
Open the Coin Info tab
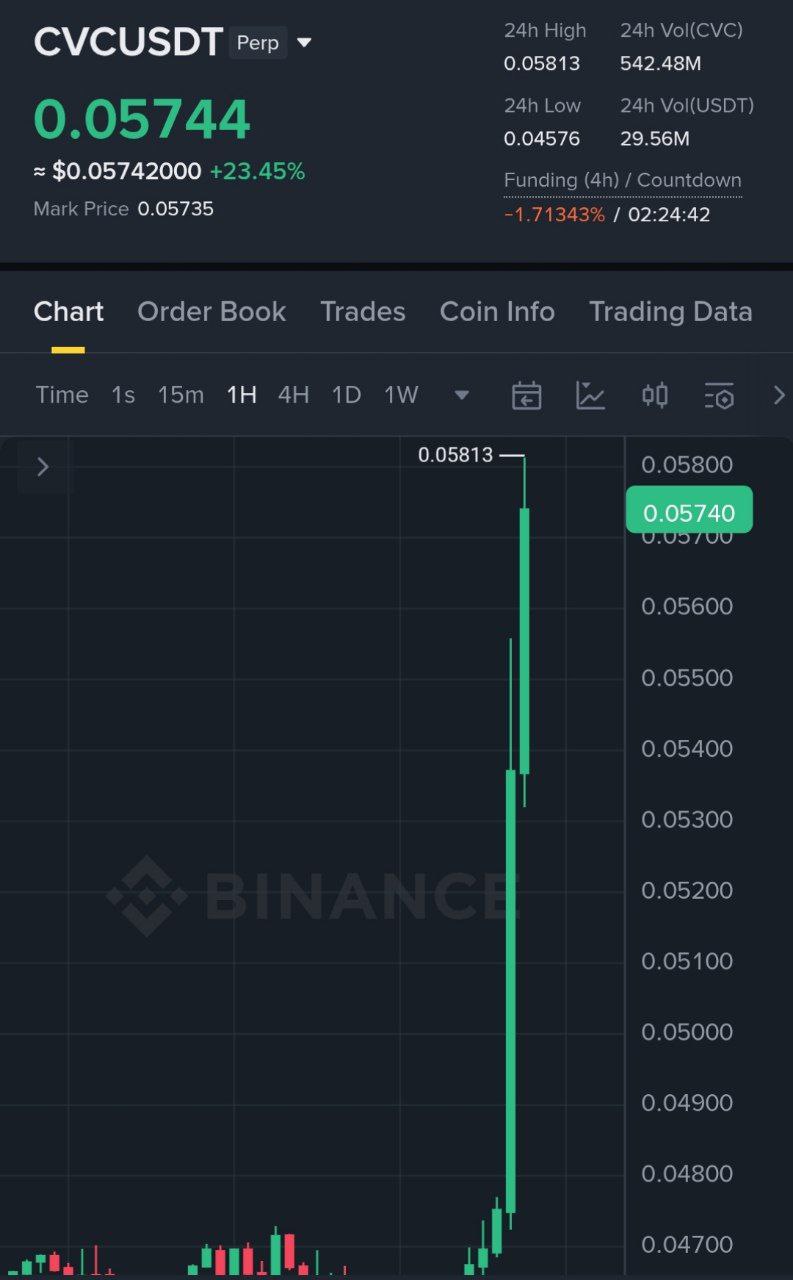497,312
